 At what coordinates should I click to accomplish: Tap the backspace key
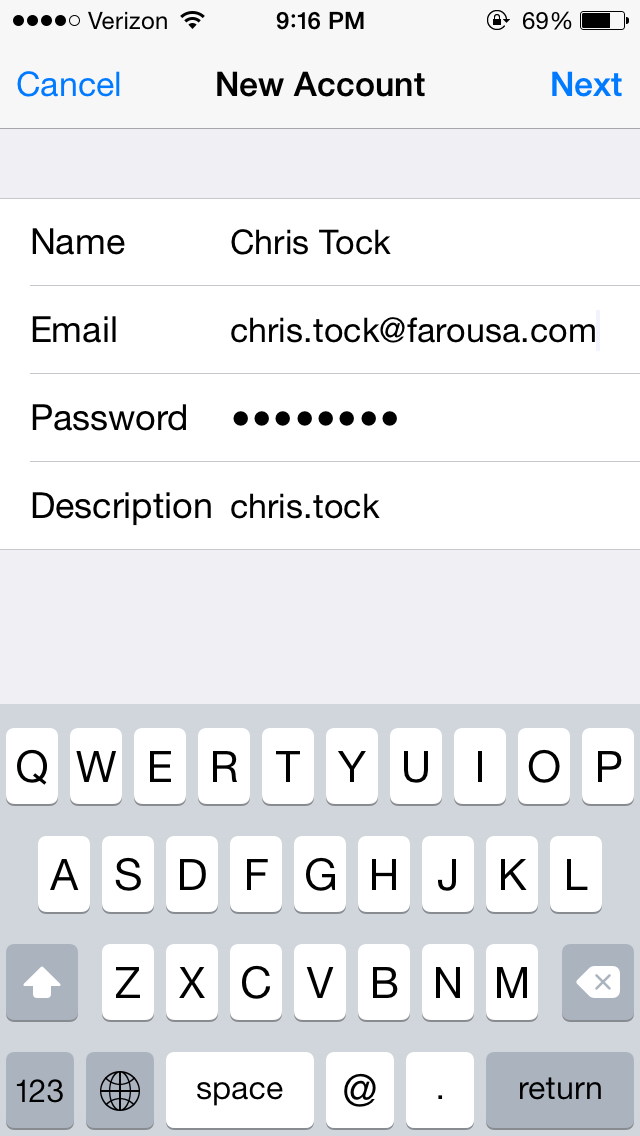pyautogui.click(x=598, y=982)
